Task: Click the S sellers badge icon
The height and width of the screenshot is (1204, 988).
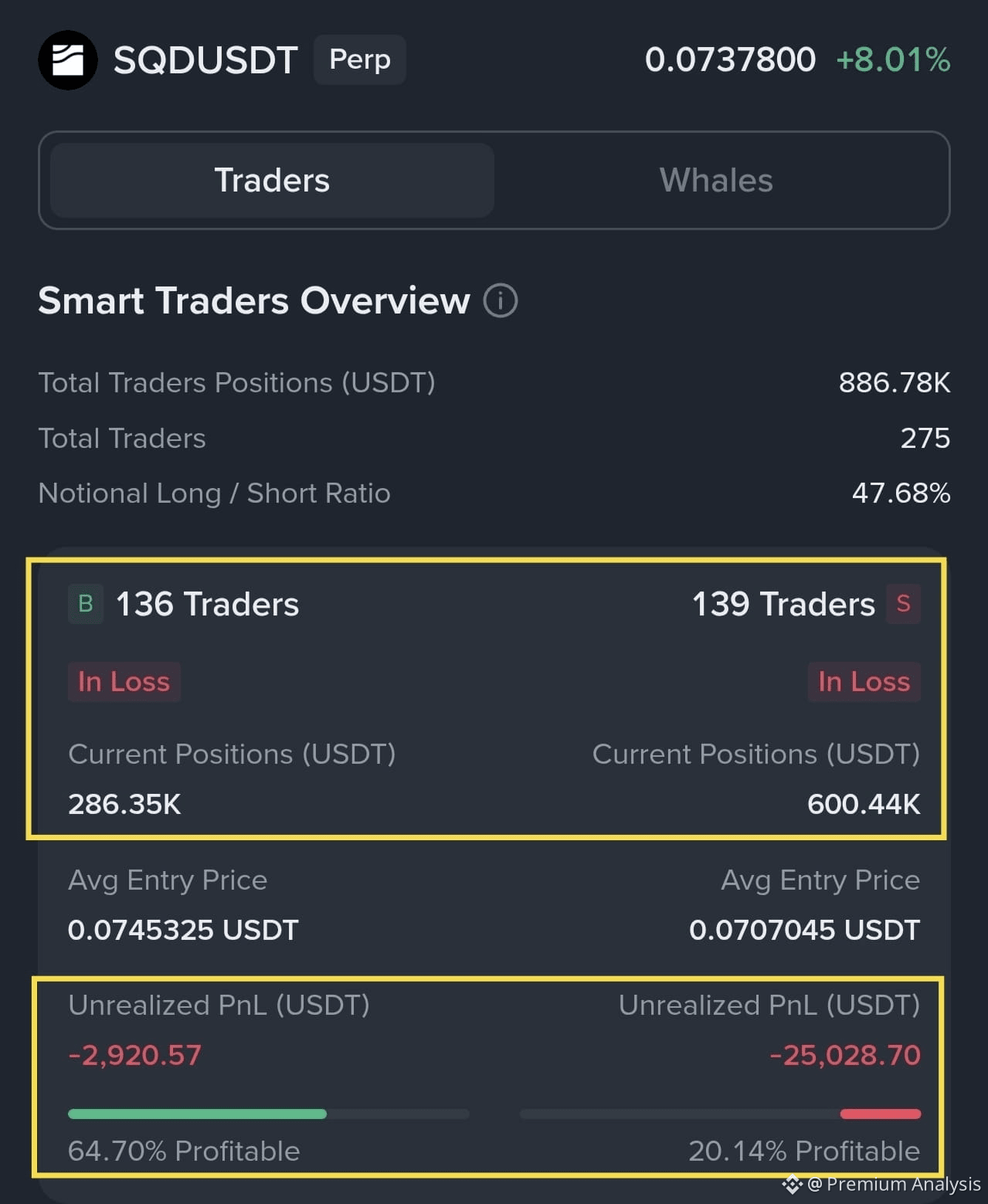Action: pyautogui.click(x=902, y=604)
